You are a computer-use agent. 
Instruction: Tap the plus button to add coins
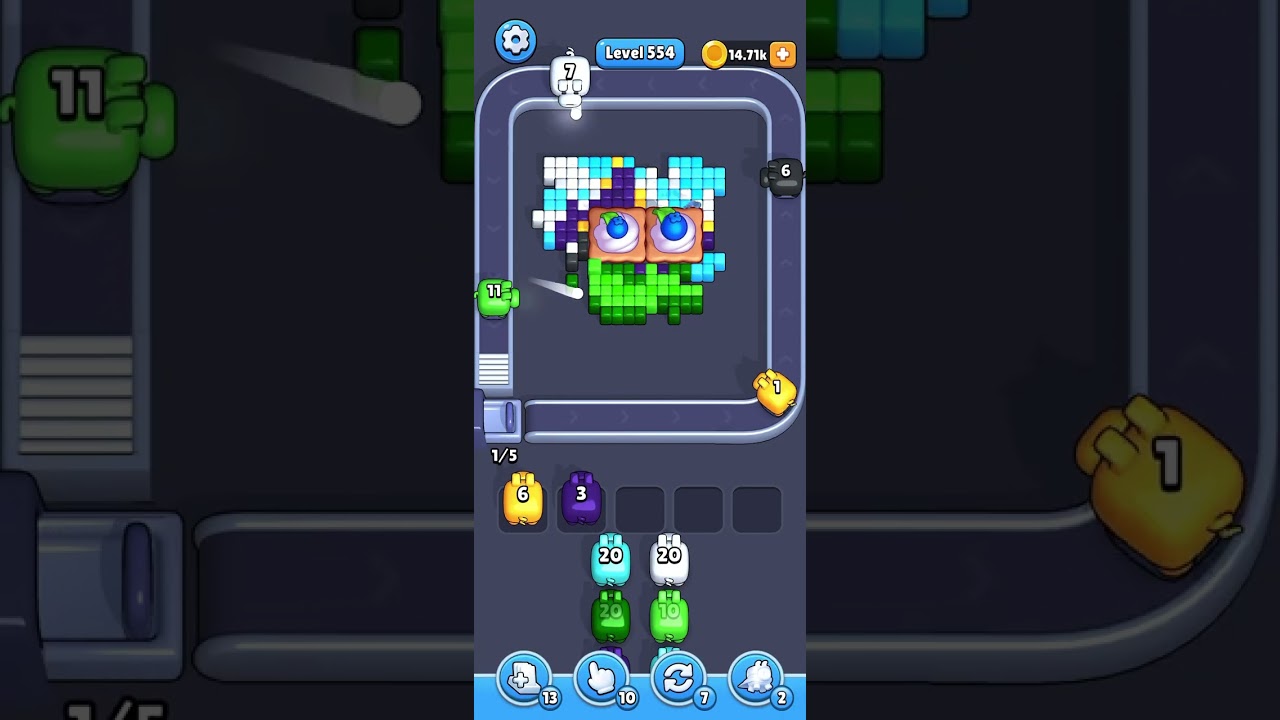coord(783,54)
